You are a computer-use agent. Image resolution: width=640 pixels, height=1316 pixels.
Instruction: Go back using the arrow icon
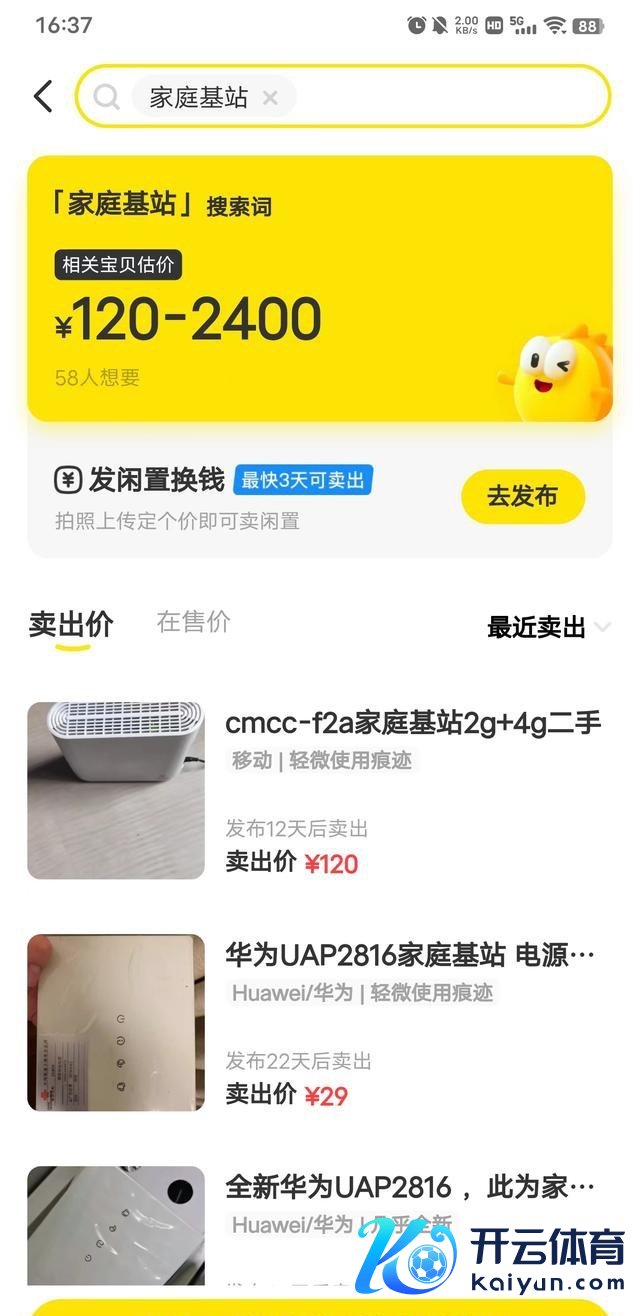[x=42, y=97]
